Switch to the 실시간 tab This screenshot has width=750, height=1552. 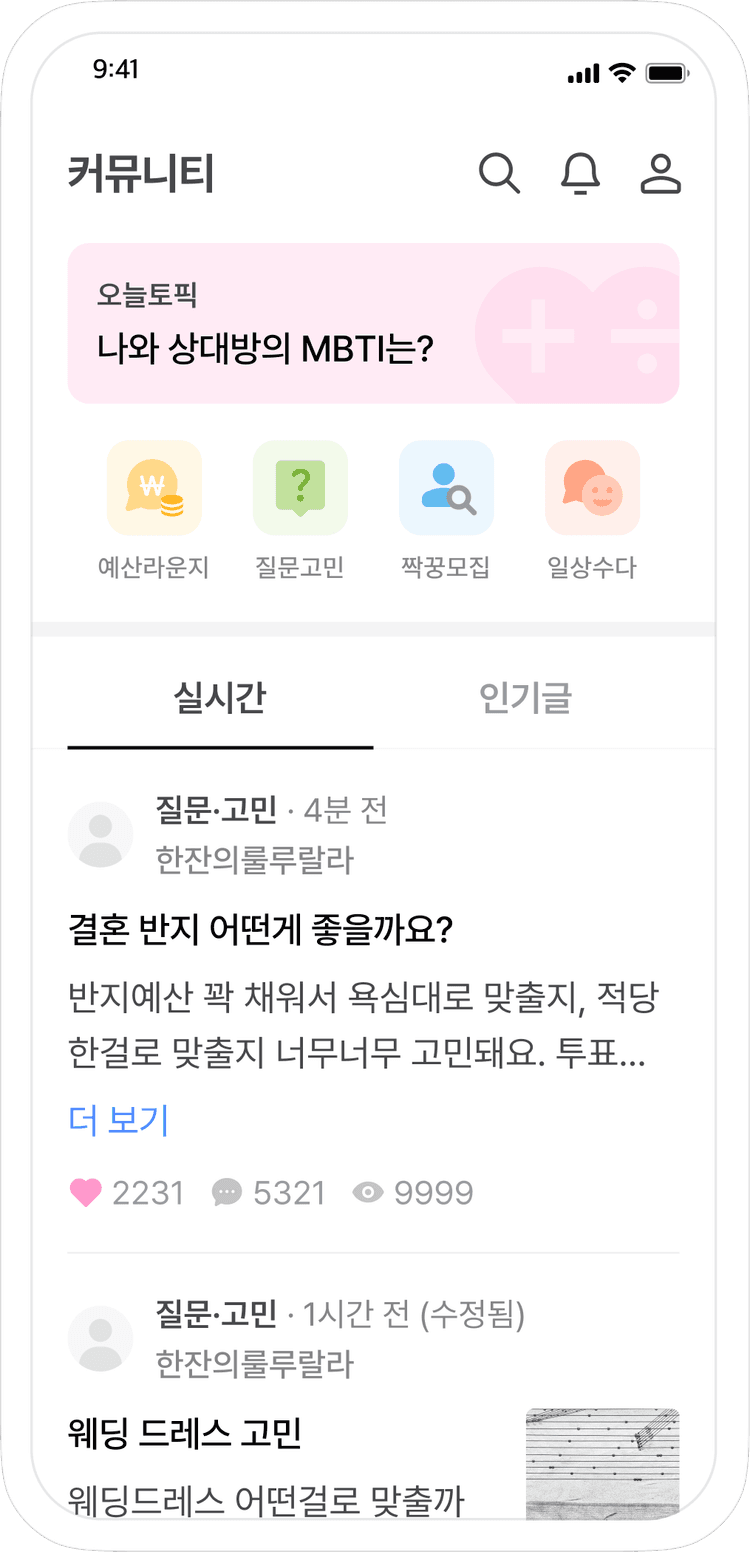click(220, 698)
